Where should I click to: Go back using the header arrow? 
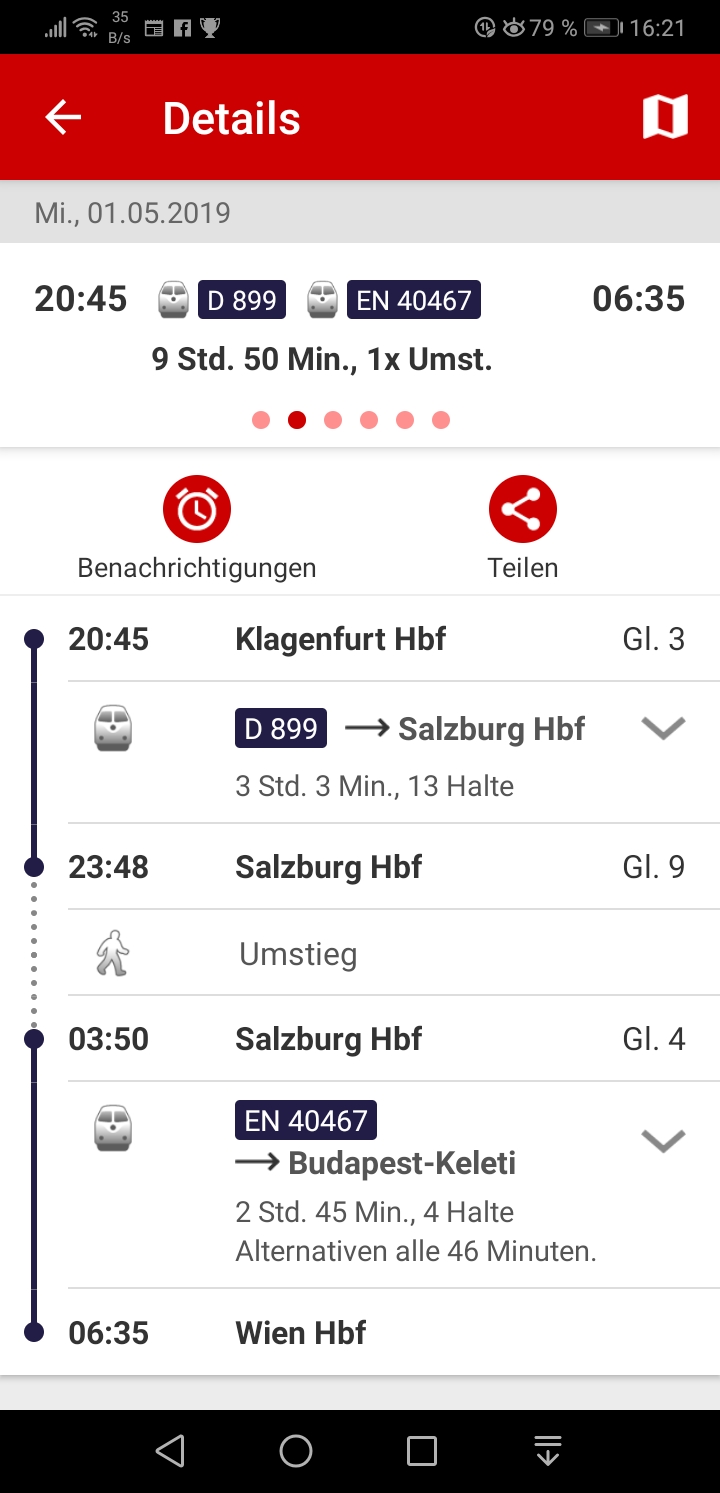(x=63, y=118)
